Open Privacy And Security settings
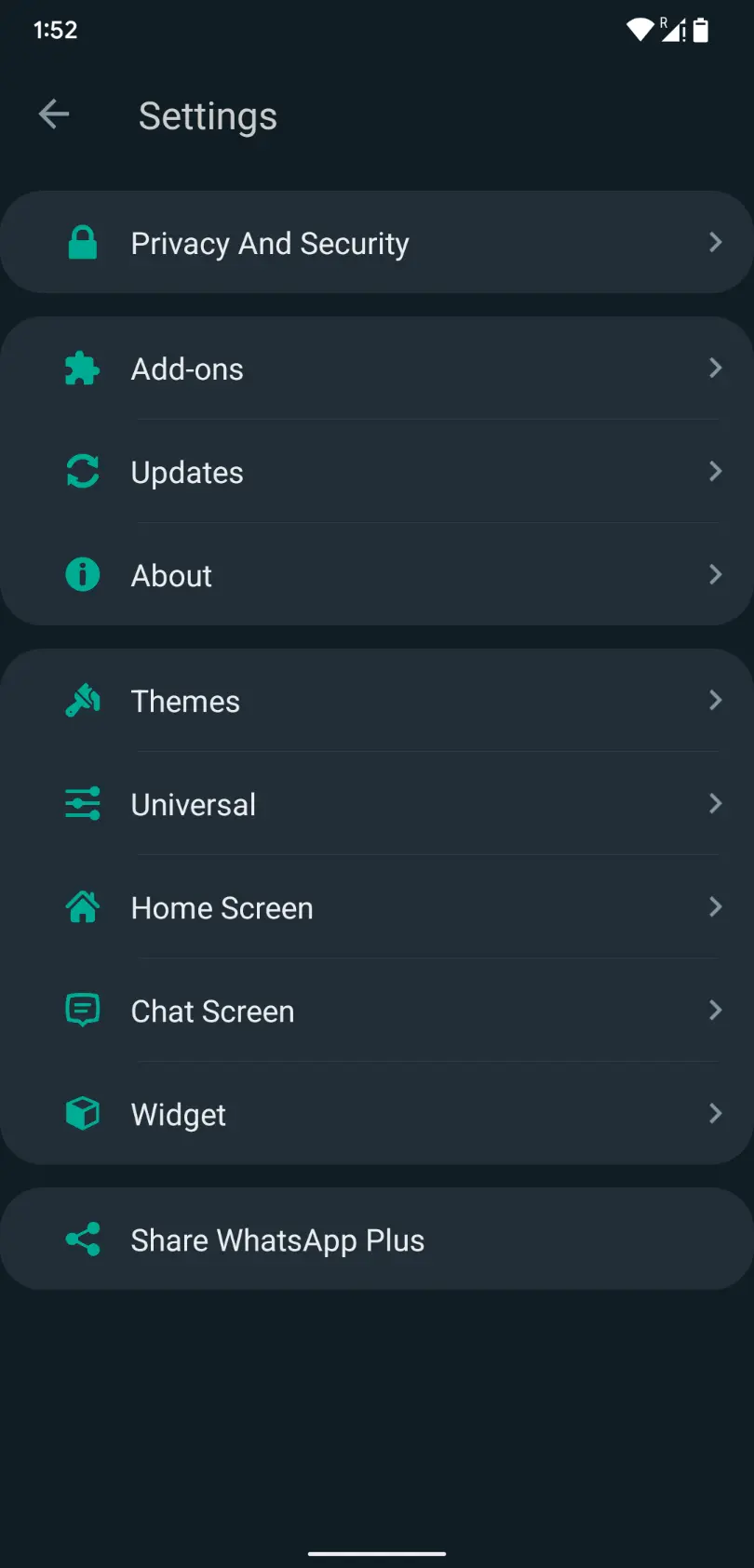754x1568 pixels. (376, 243)
